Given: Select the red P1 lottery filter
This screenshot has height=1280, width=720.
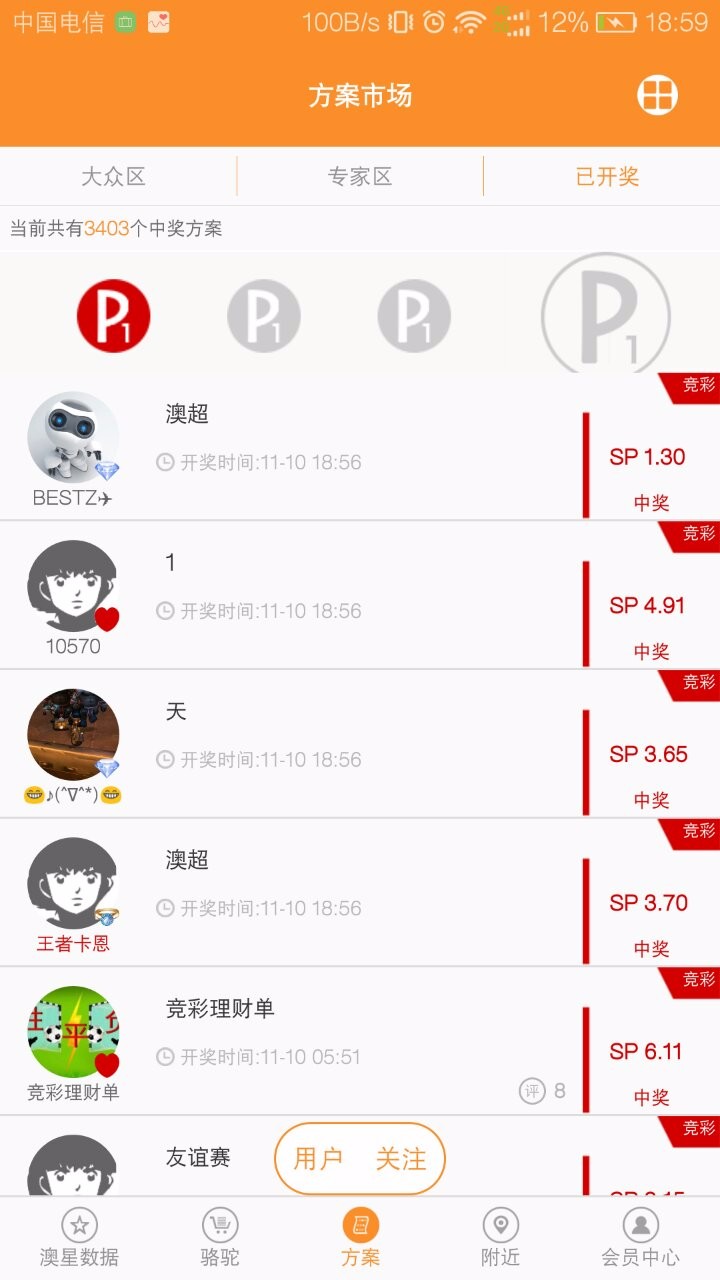Looking at the screenshot, I should tap(113, 316).
